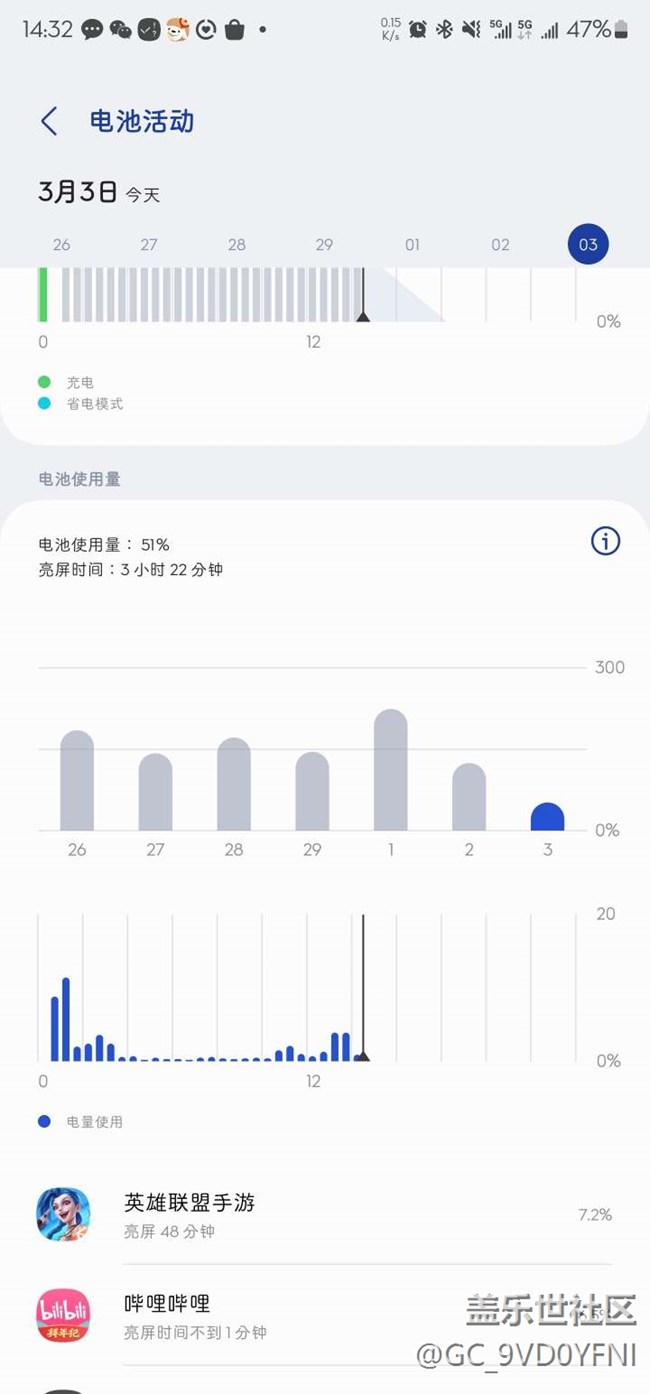This screenshot has height=1394, width=650.
Task: Tap the usage bar for day 2
Action: 469,797
